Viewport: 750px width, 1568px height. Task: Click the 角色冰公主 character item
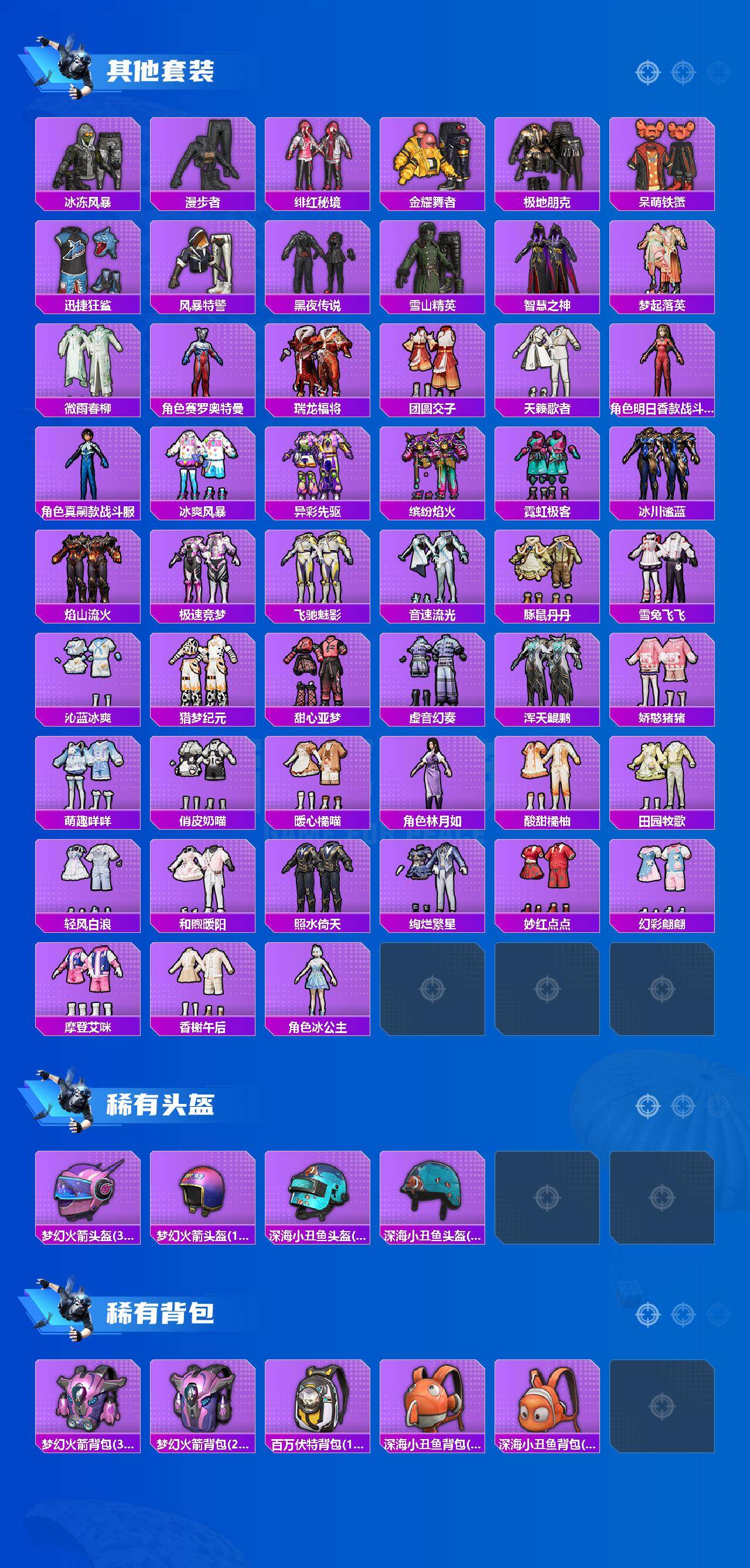318,983
